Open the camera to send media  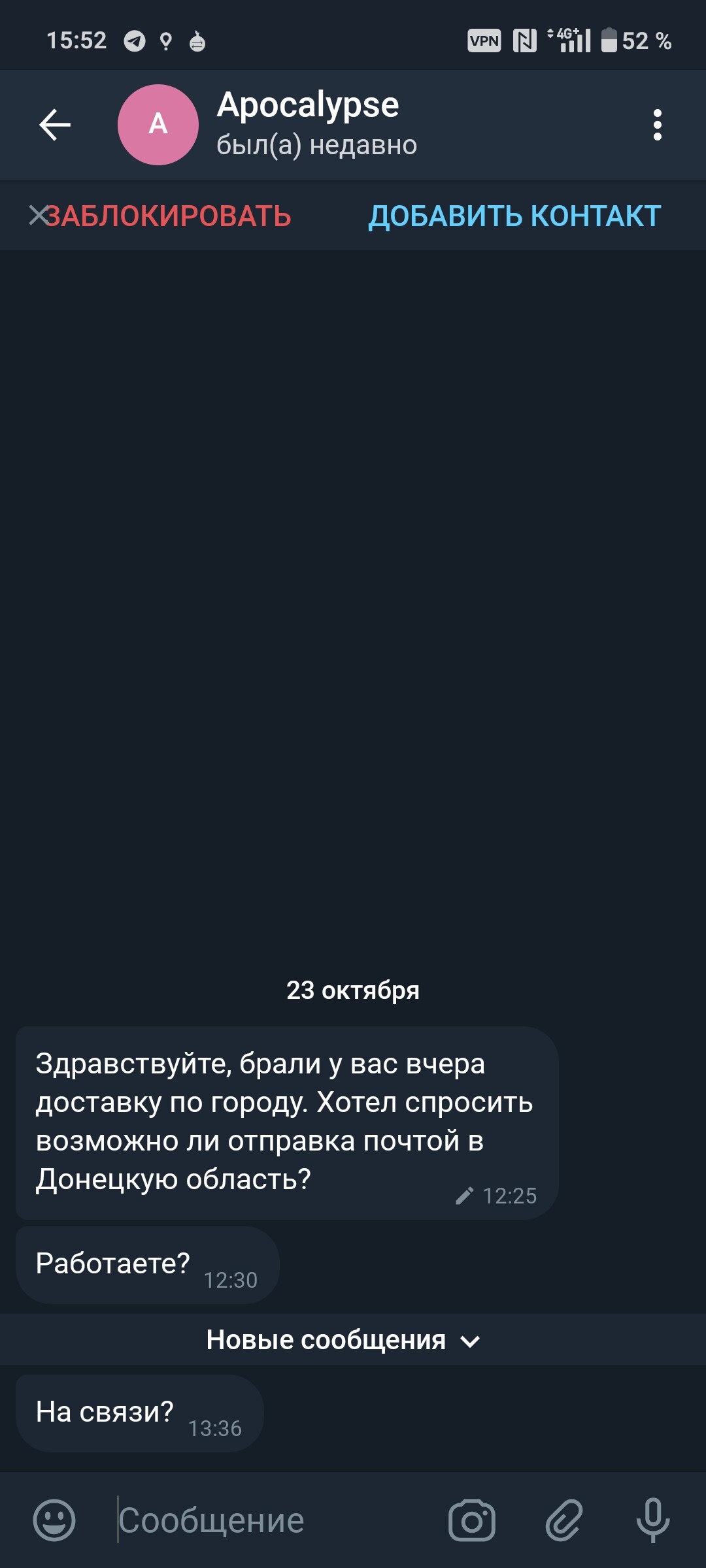471,1520
